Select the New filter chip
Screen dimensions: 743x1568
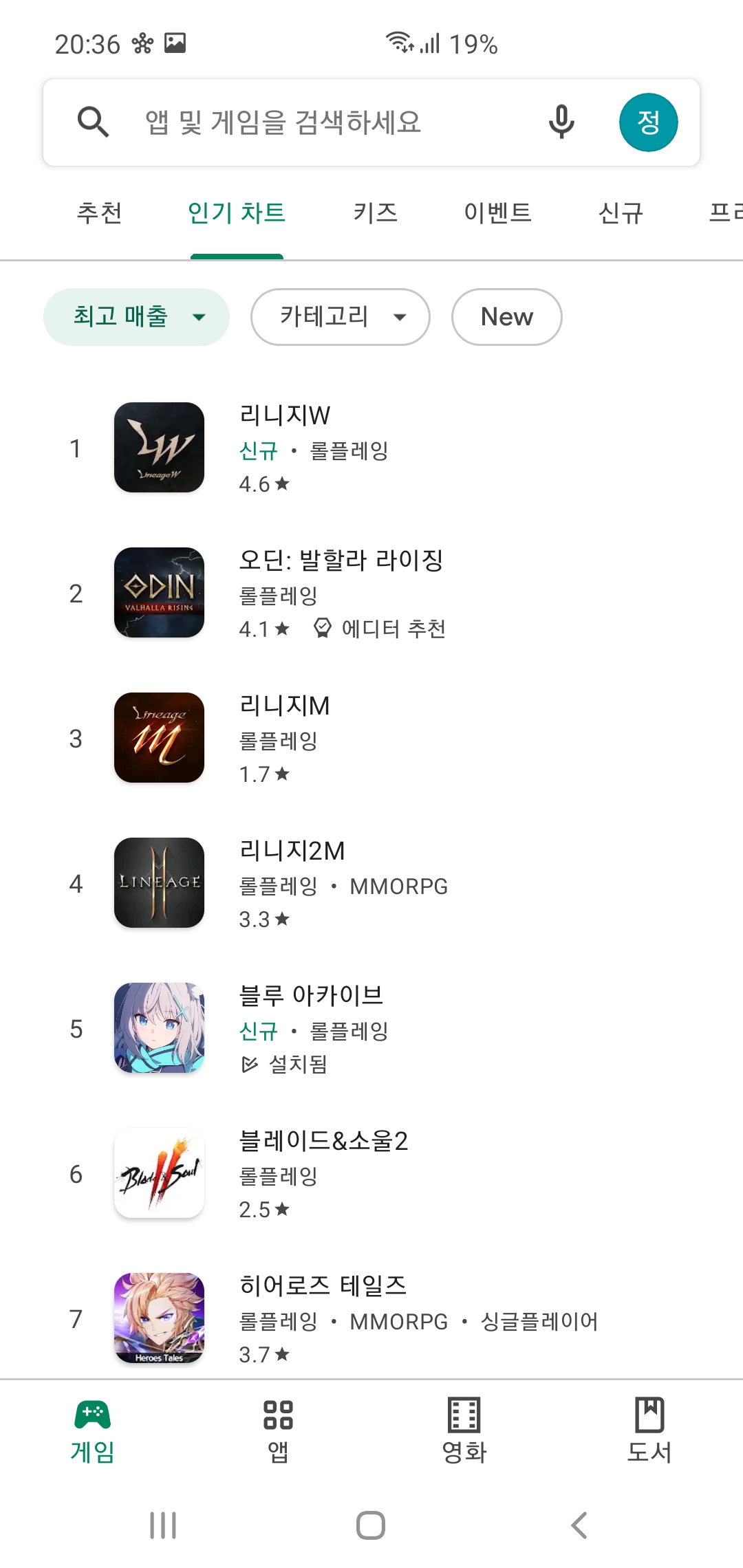(x=506, y=317)
